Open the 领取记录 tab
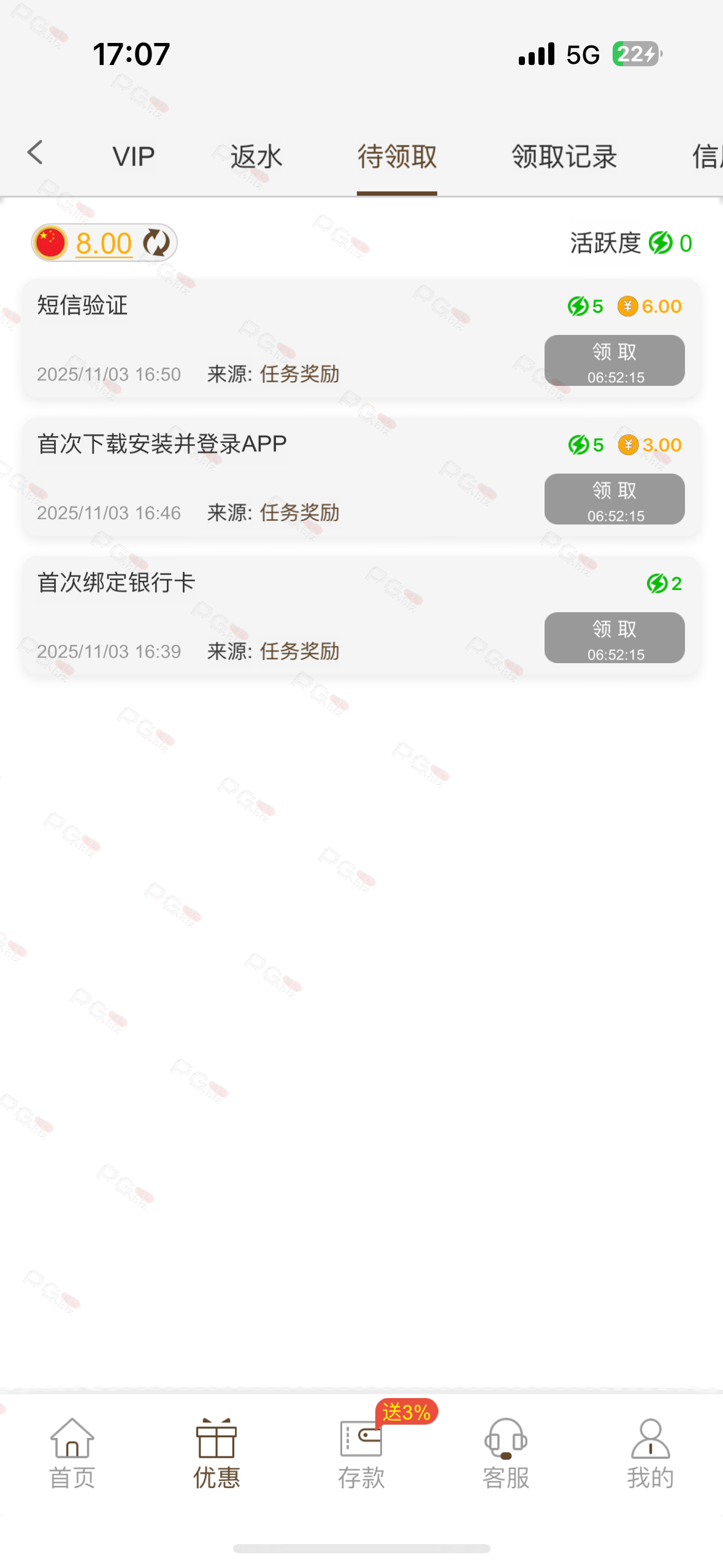 (564, 157)
